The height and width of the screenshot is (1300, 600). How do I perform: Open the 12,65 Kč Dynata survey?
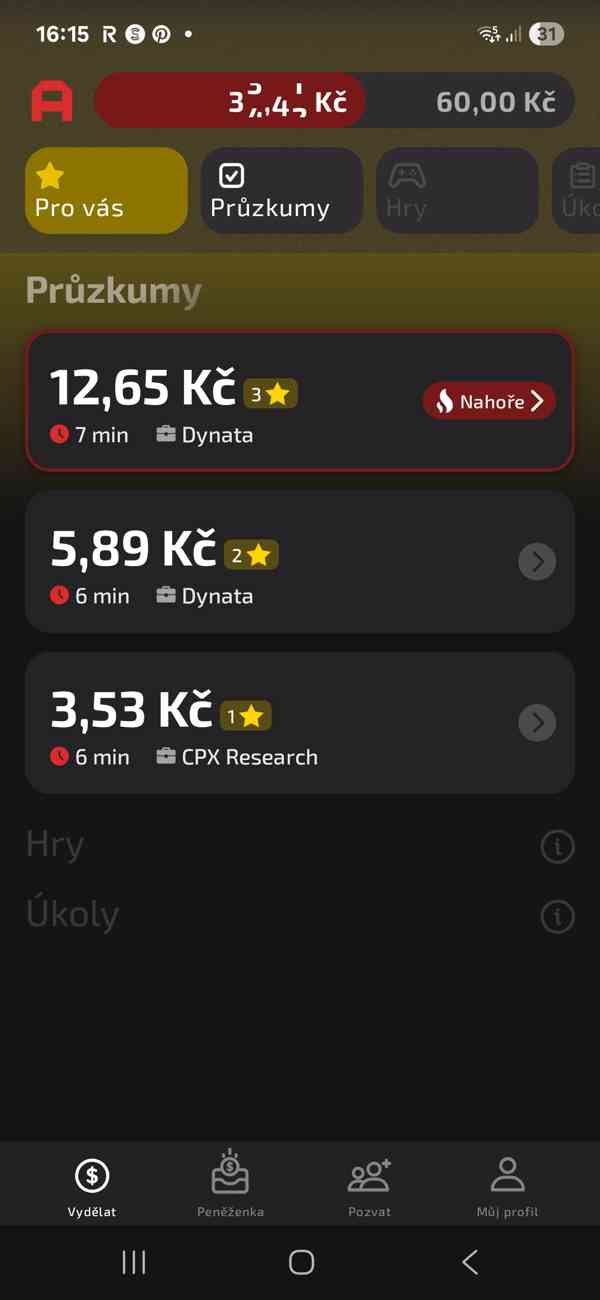300,401
